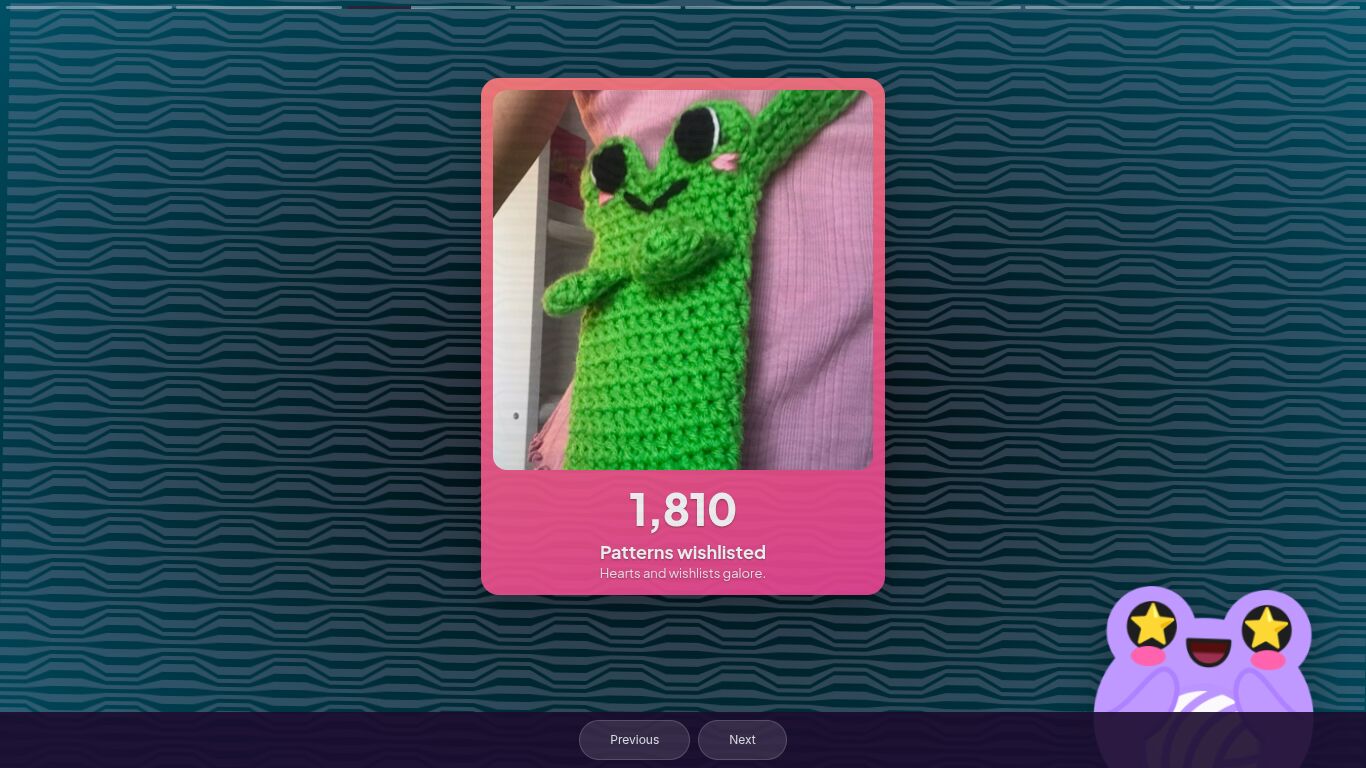Return to the Previous slide

tap(634, 740)
